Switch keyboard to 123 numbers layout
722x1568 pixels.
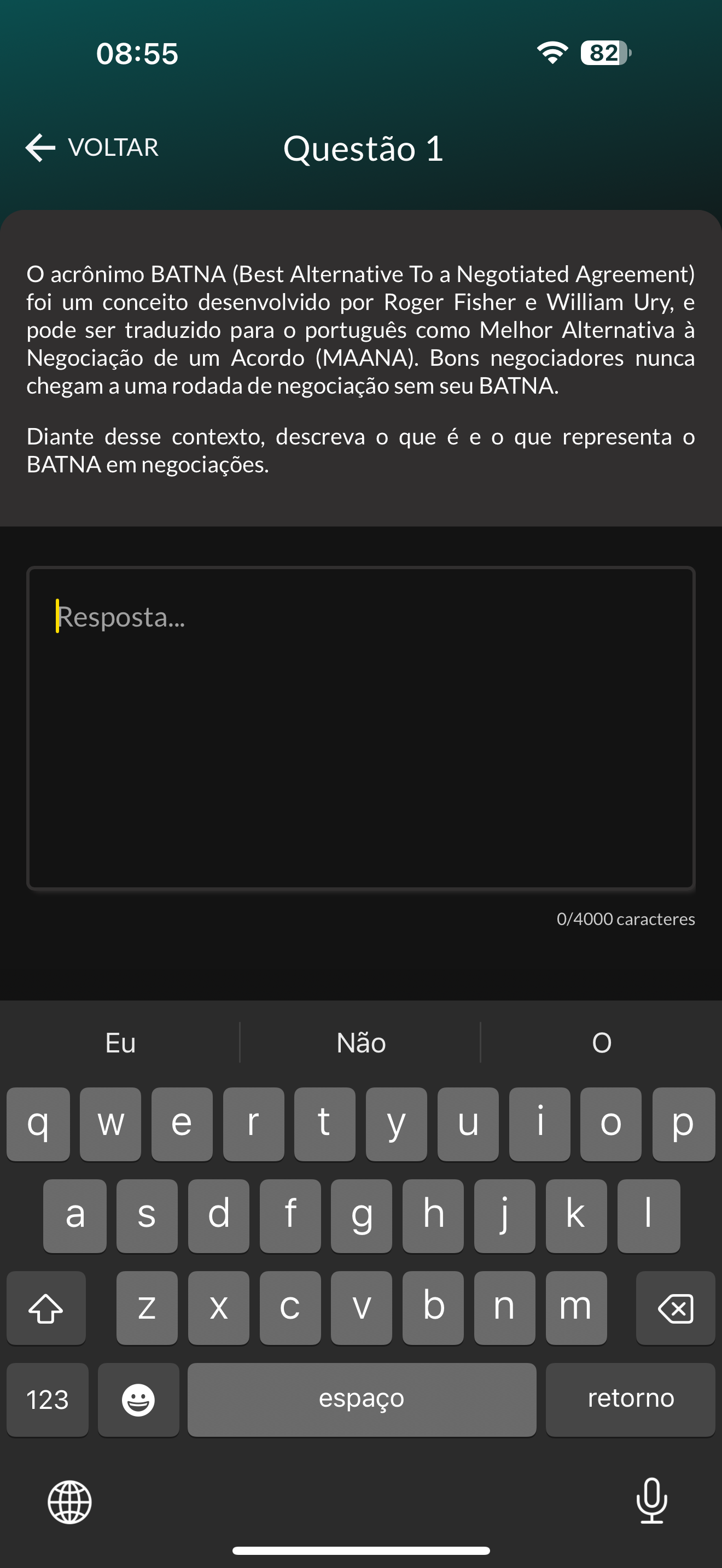coord(48,1400)
